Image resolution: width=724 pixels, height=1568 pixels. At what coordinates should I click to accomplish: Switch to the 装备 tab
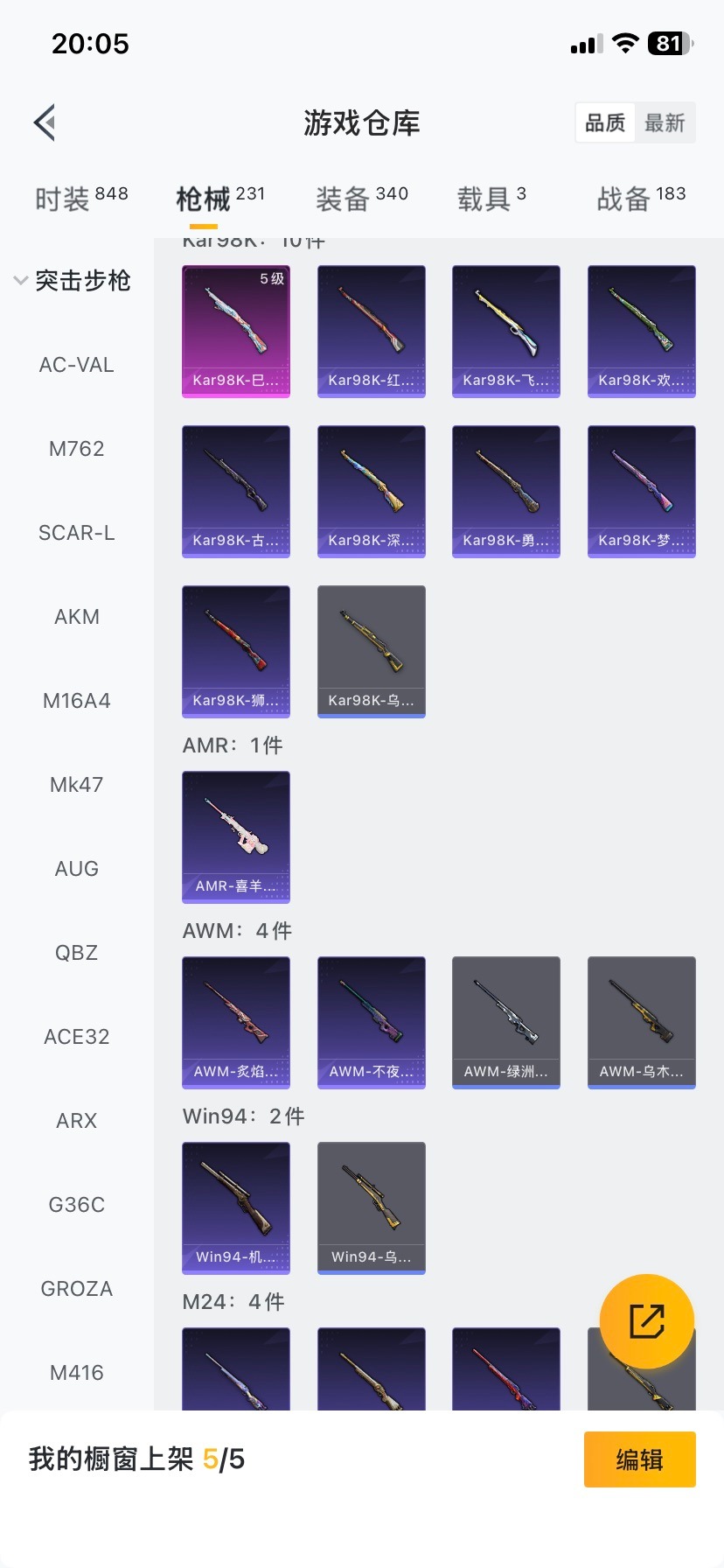coord(361,199)
